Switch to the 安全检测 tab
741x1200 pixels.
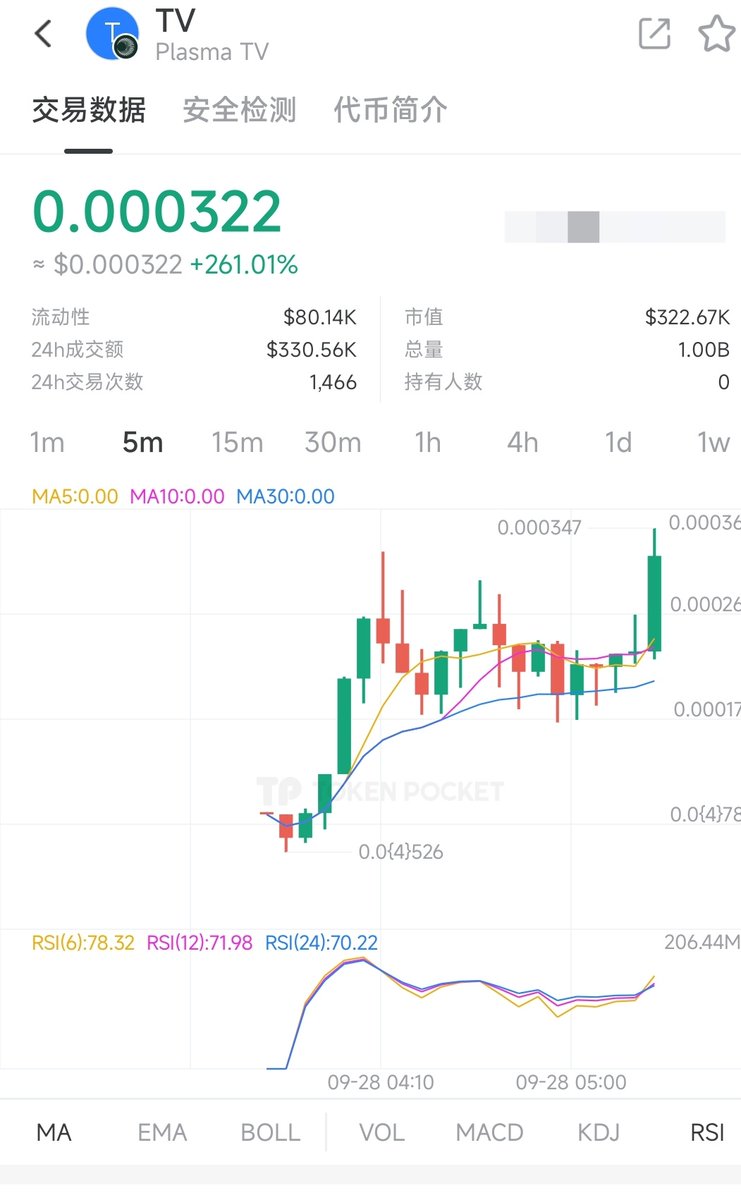click(x=240, y=110)
